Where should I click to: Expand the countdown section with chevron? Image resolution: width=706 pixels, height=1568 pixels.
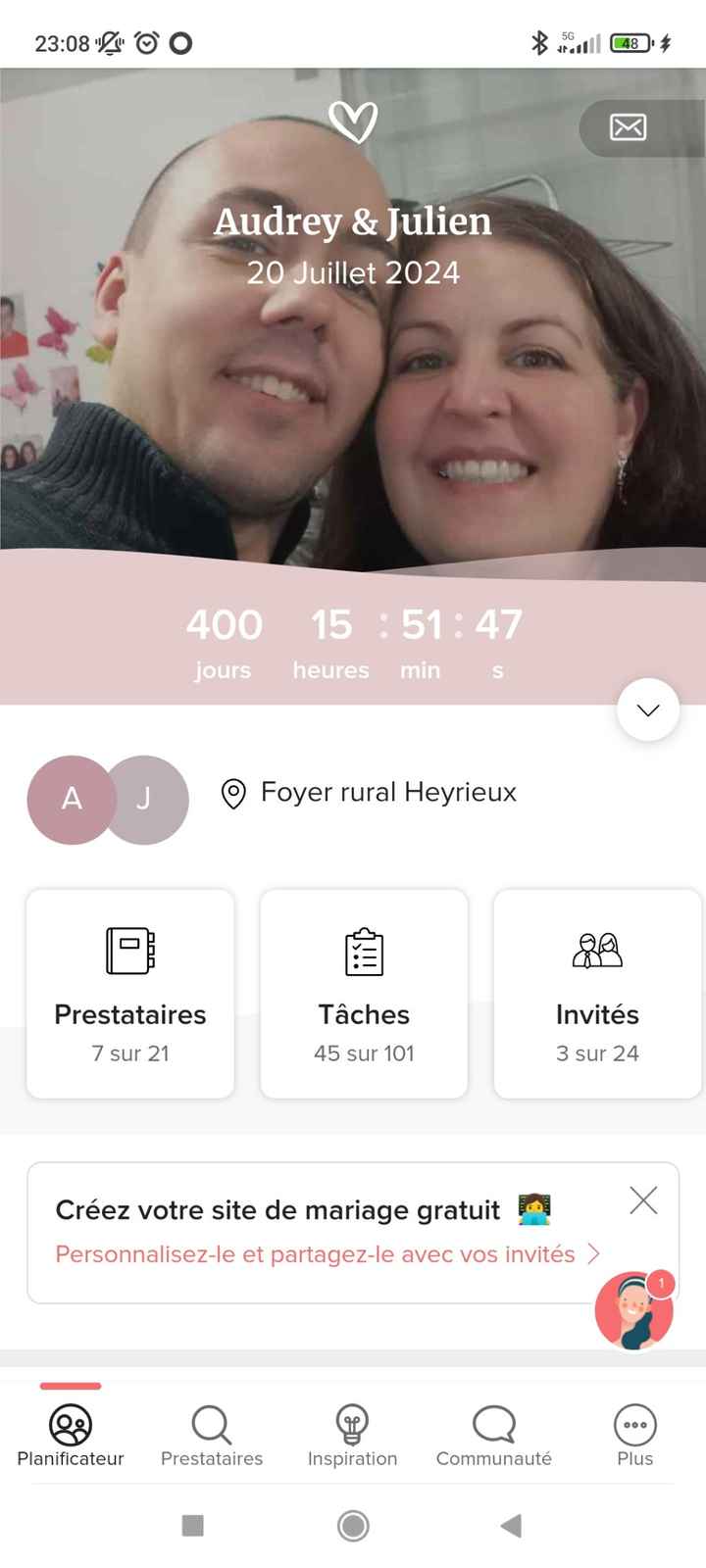(x=647, y=710)
